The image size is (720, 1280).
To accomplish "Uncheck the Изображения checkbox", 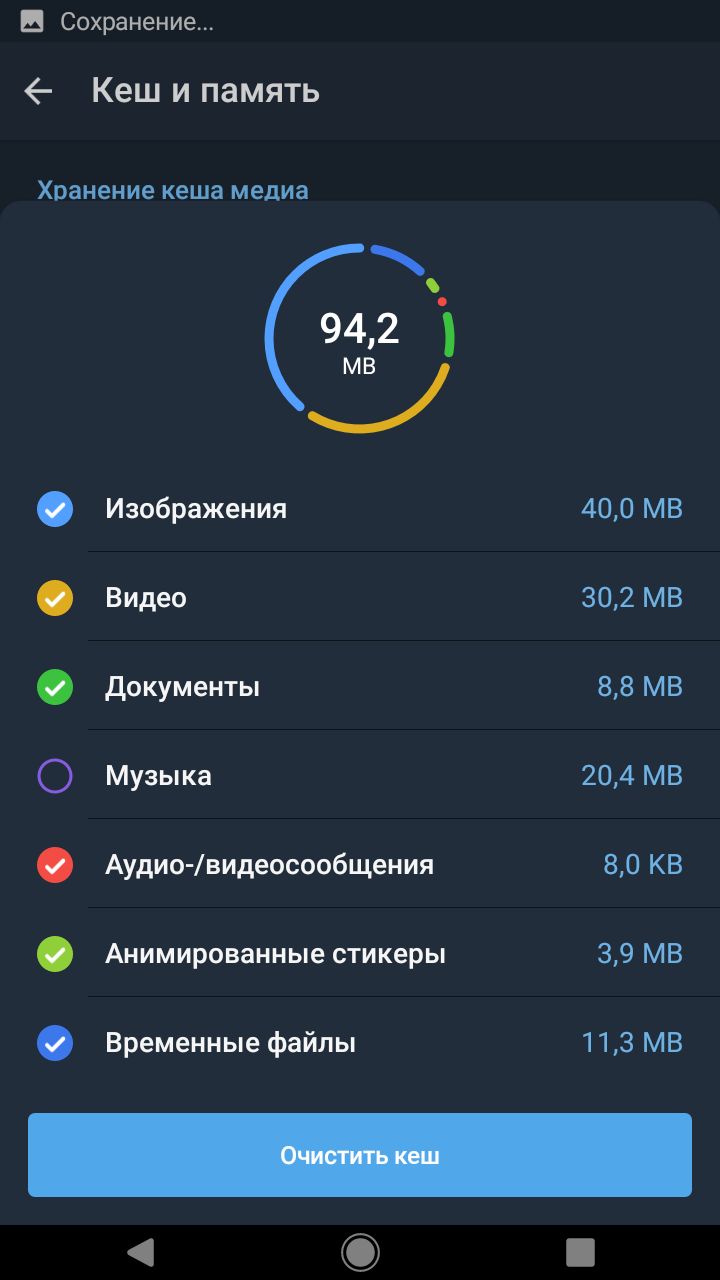I will 55,509.
